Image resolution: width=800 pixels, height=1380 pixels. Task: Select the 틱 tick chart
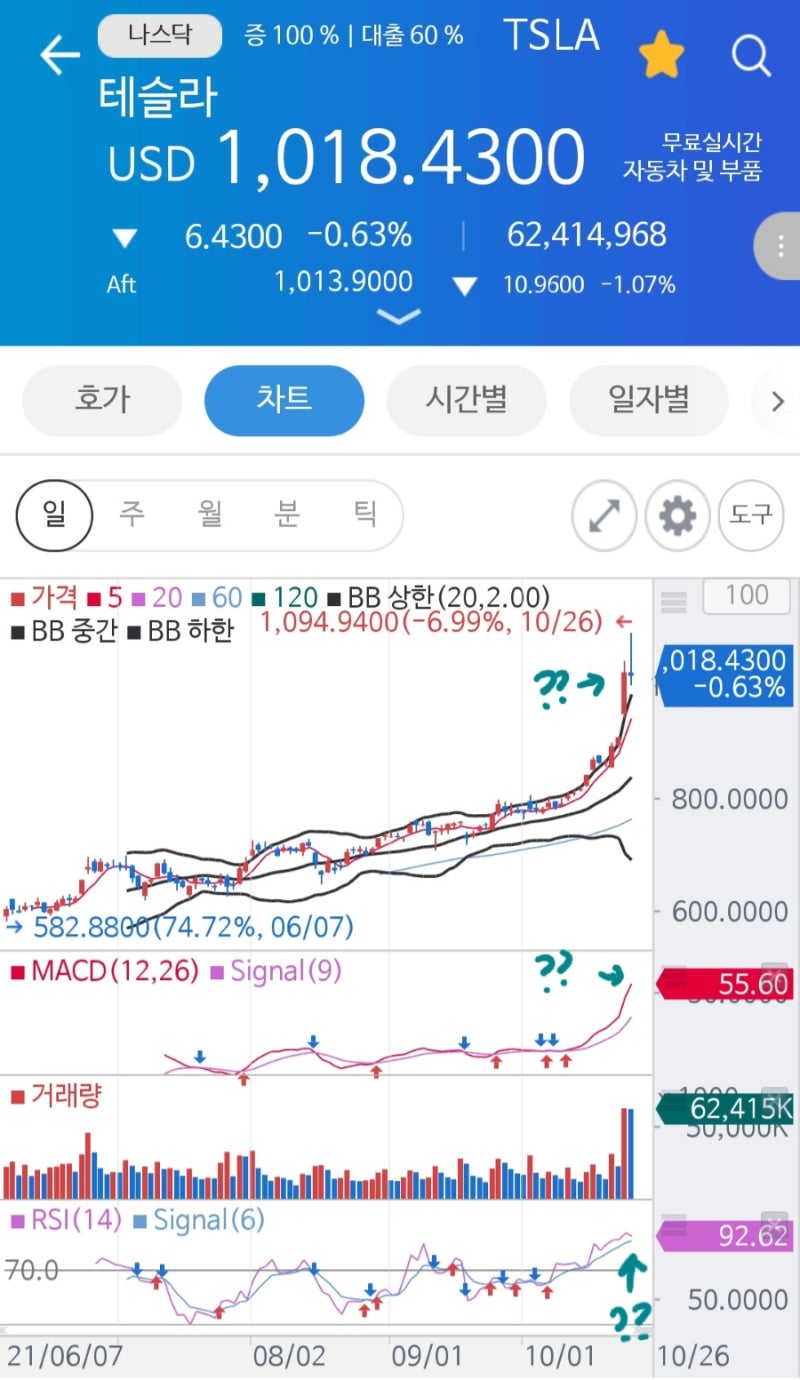[x=365, y=515]
